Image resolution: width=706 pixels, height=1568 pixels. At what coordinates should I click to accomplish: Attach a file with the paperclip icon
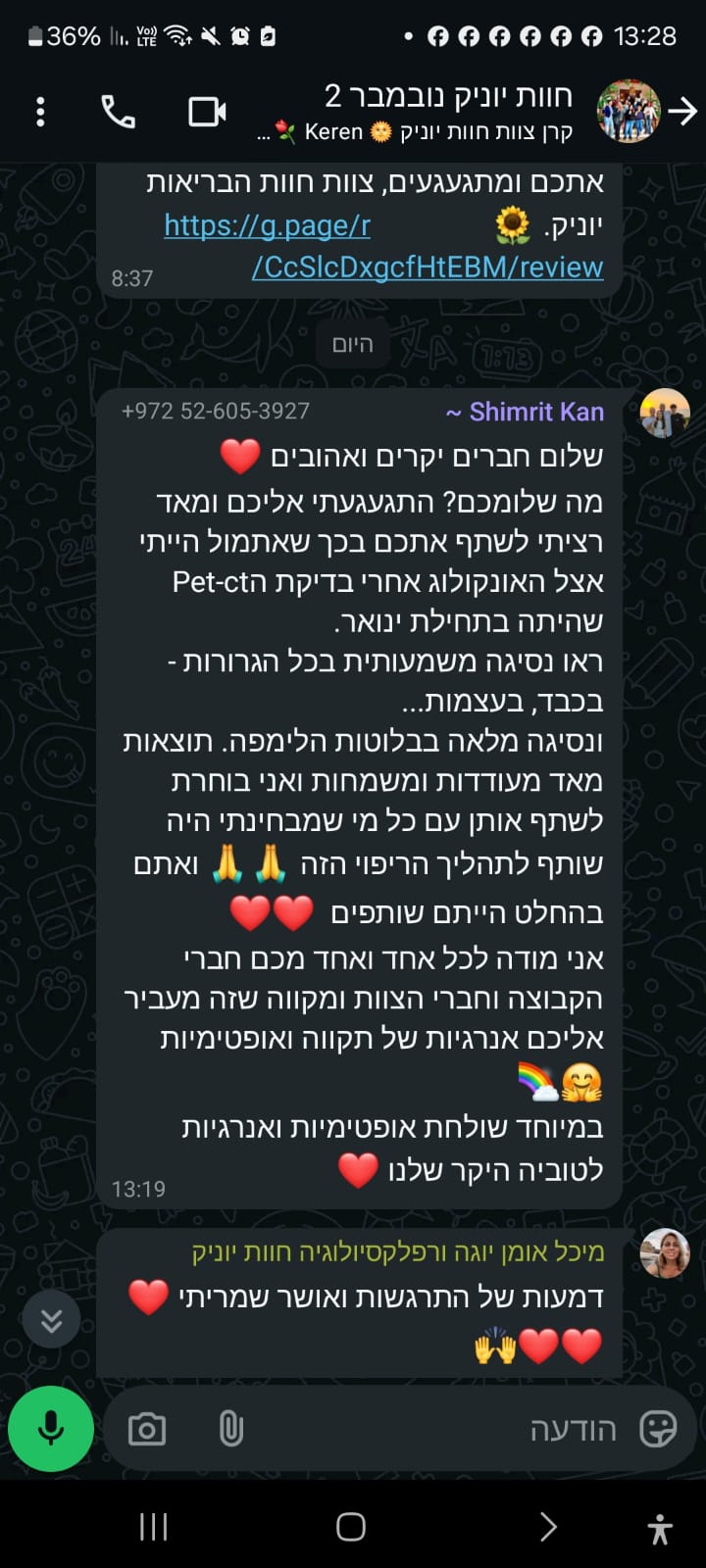tap(230, 1429)
